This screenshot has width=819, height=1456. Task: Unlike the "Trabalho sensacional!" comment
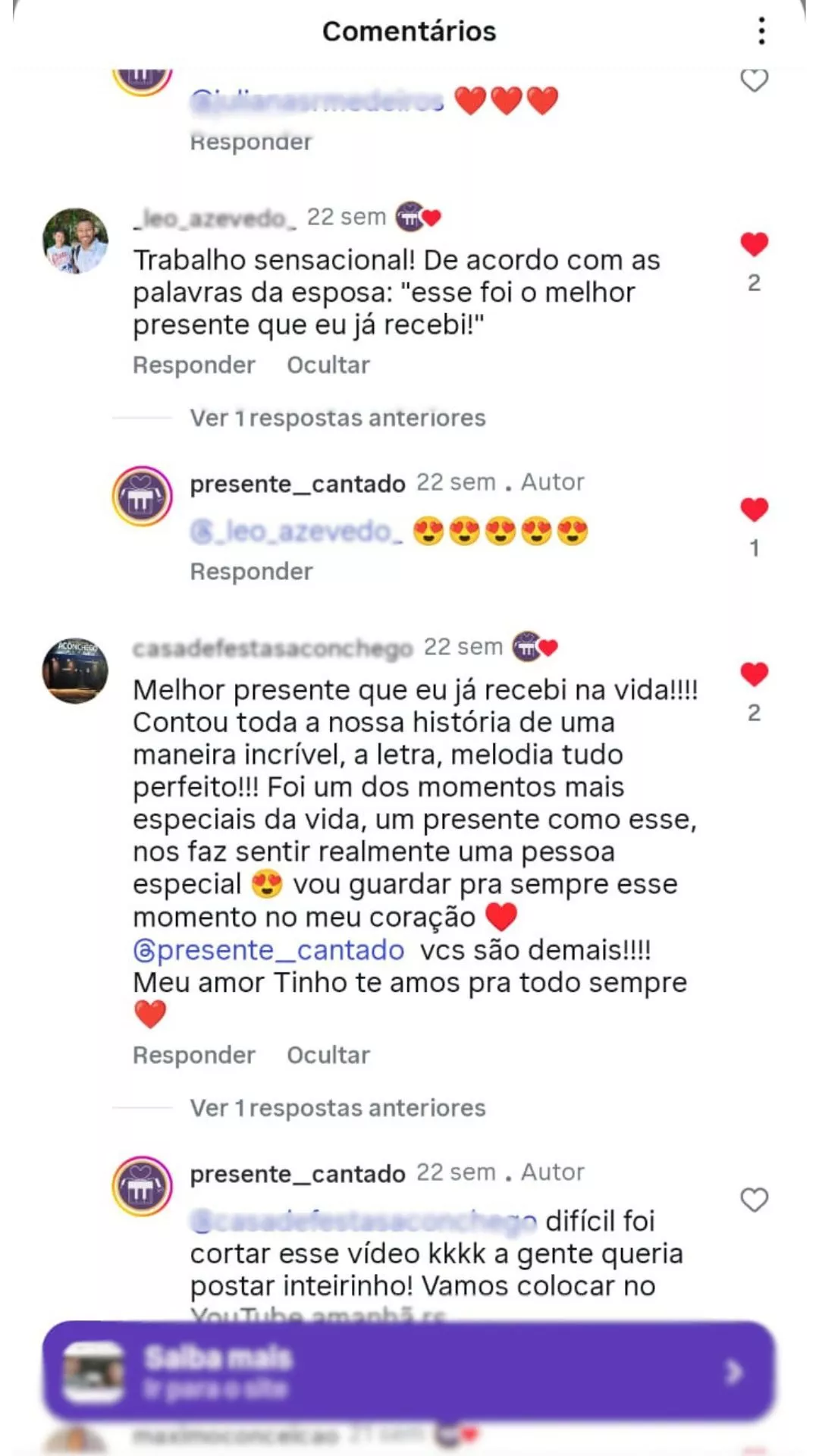(x=754, y=244)
